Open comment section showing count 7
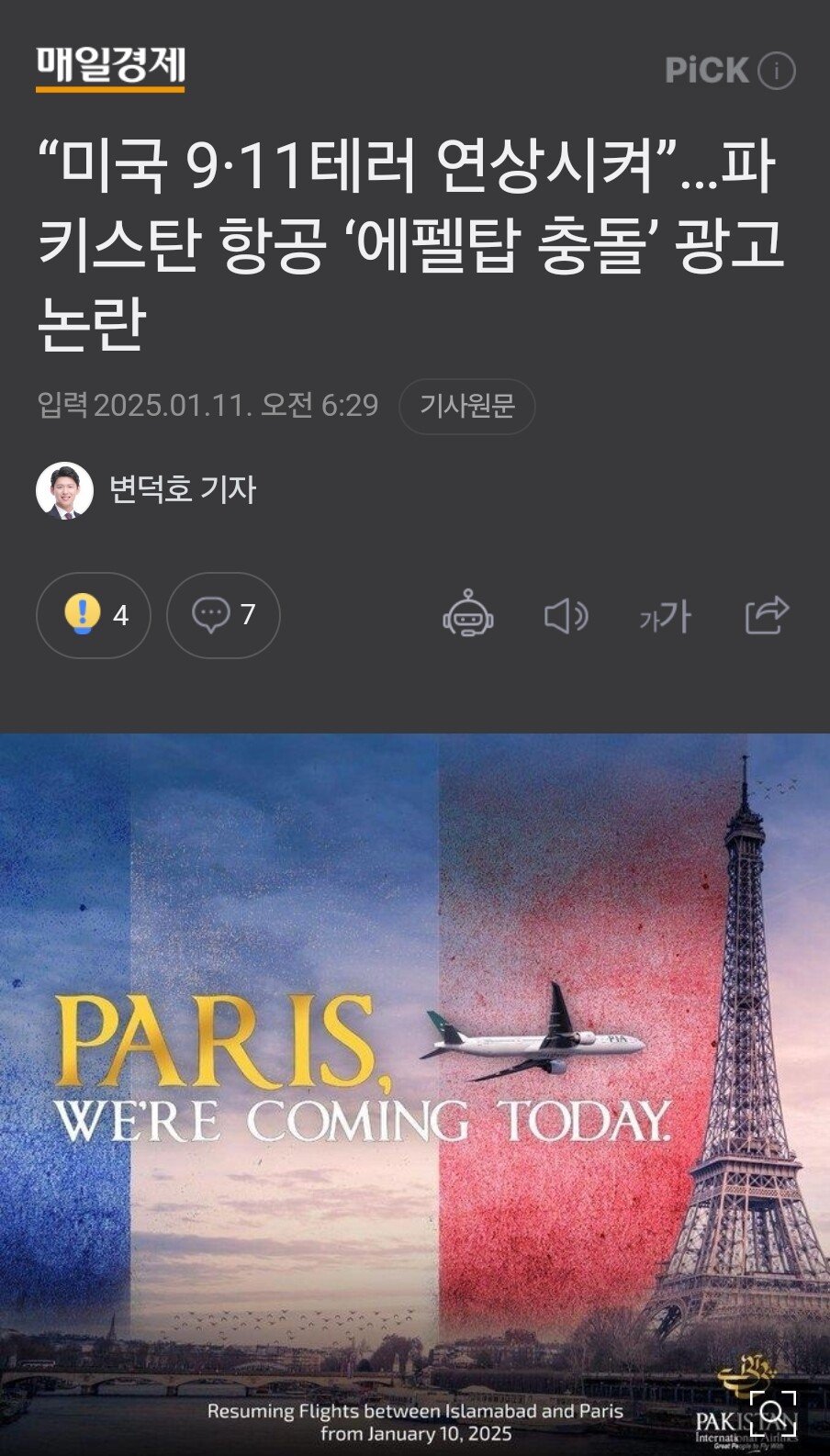Screen dimensions: 830x1456 (246, 616)
